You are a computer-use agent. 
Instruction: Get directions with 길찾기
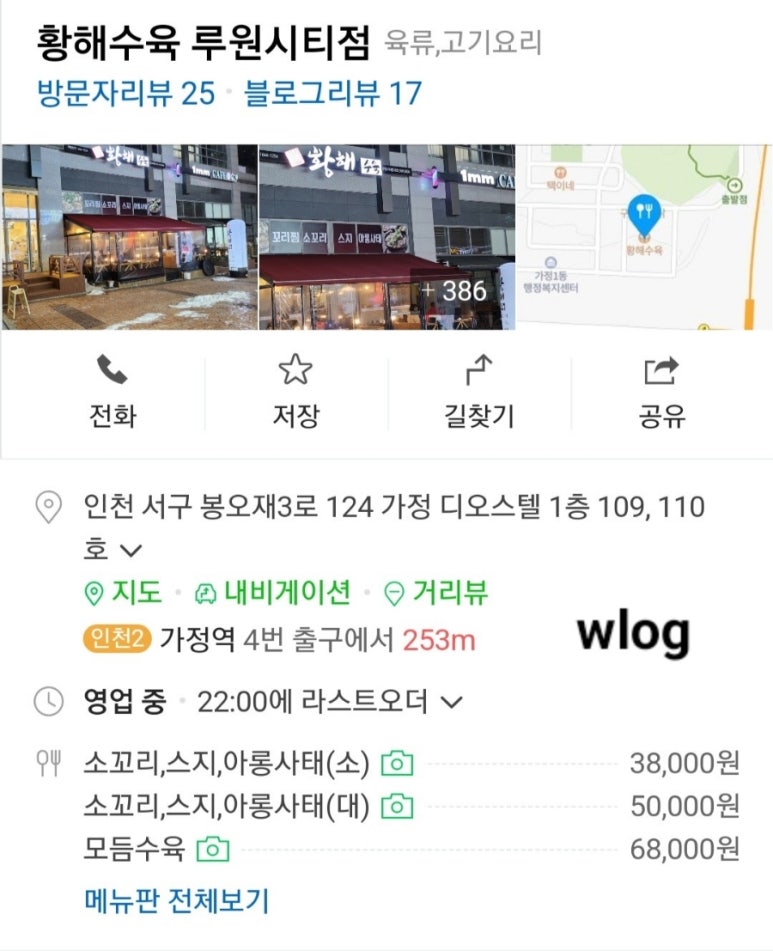[x=478, y=391]
